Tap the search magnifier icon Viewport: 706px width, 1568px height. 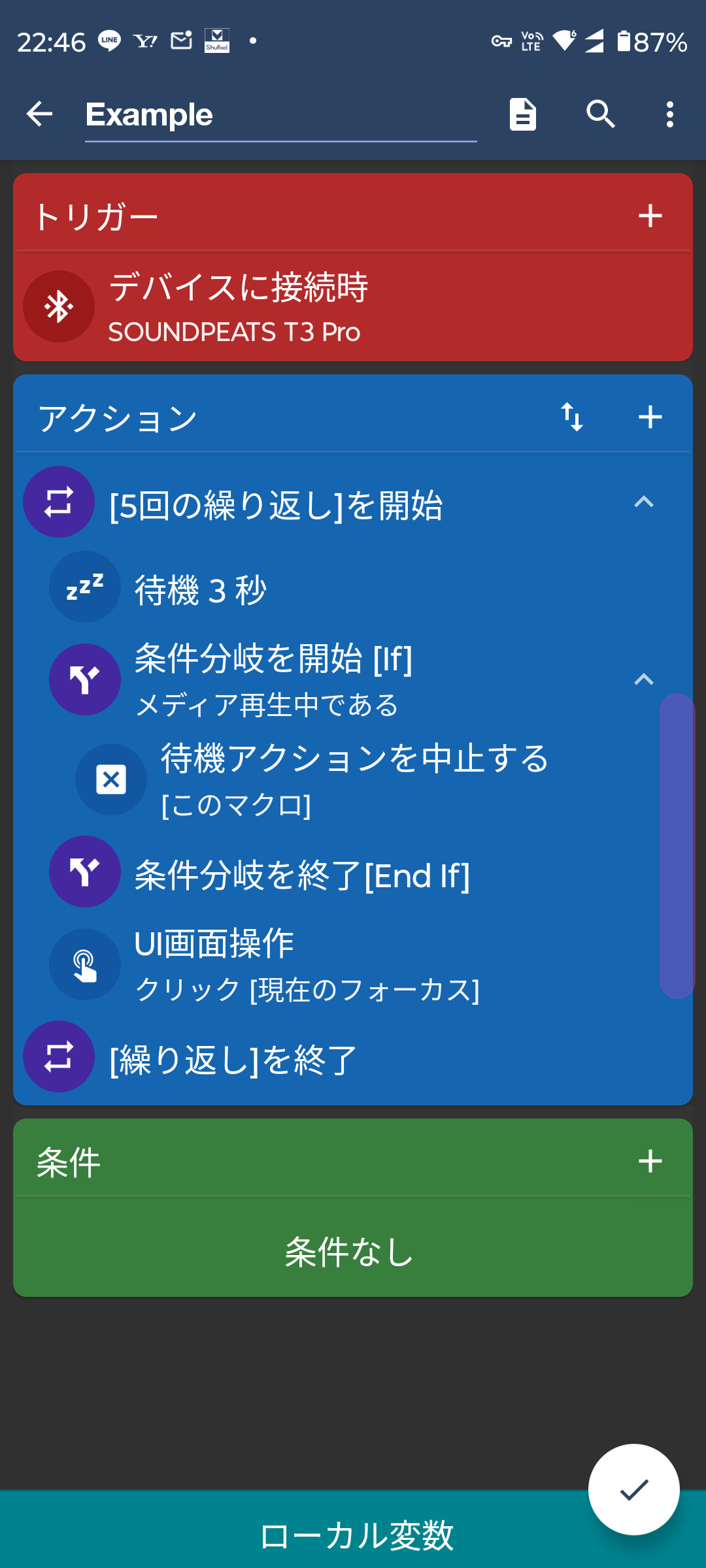pos(600,114)
